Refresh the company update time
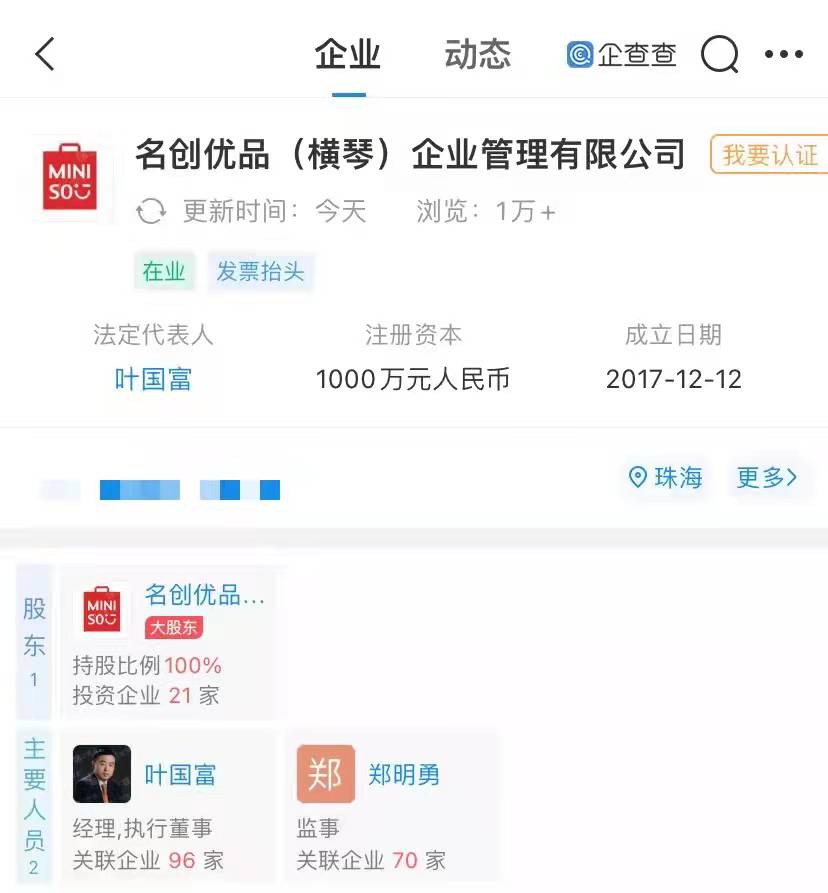 pos(151,212)
